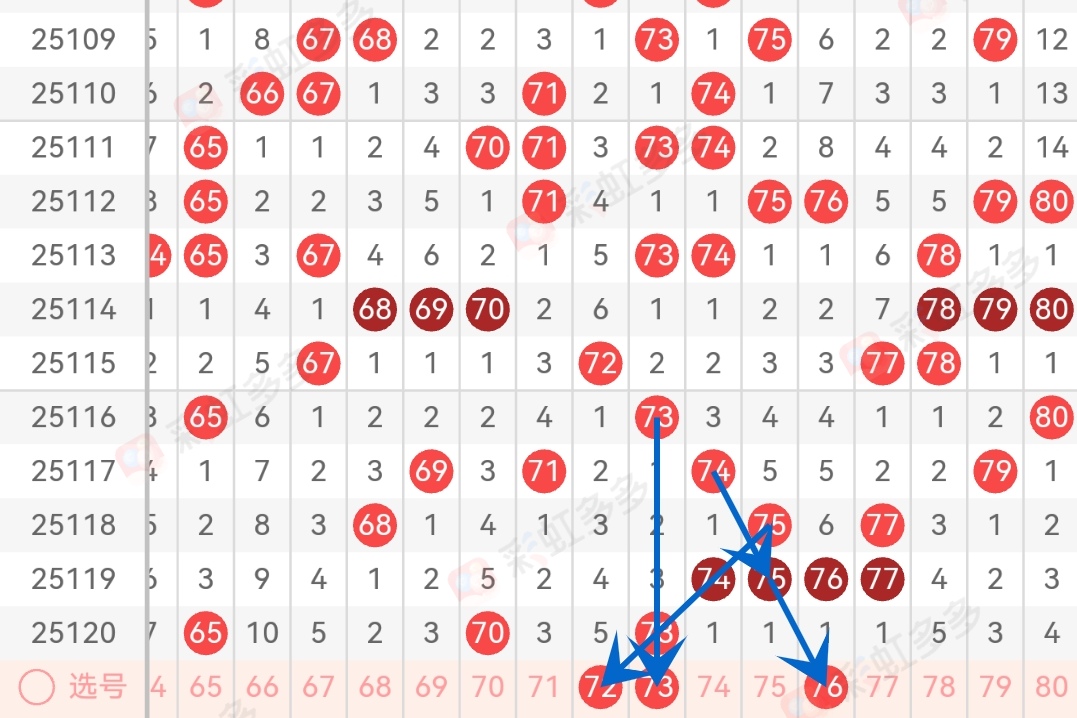This screenshot has height=718, width=1077.
Task: Pick number 78 in the 选号 row
Action: (939, 688)
